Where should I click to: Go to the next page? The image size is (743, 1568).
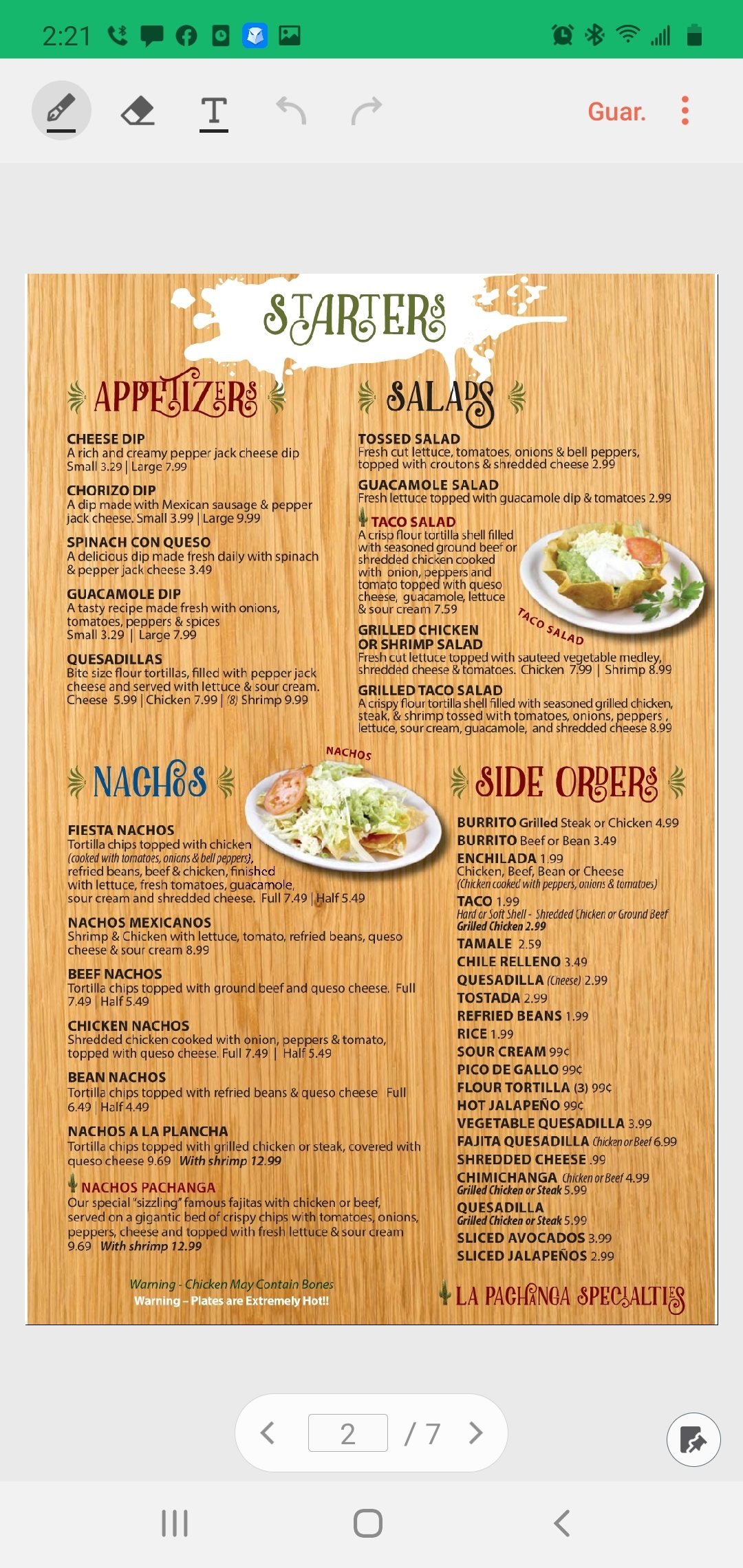point(475,1433)
